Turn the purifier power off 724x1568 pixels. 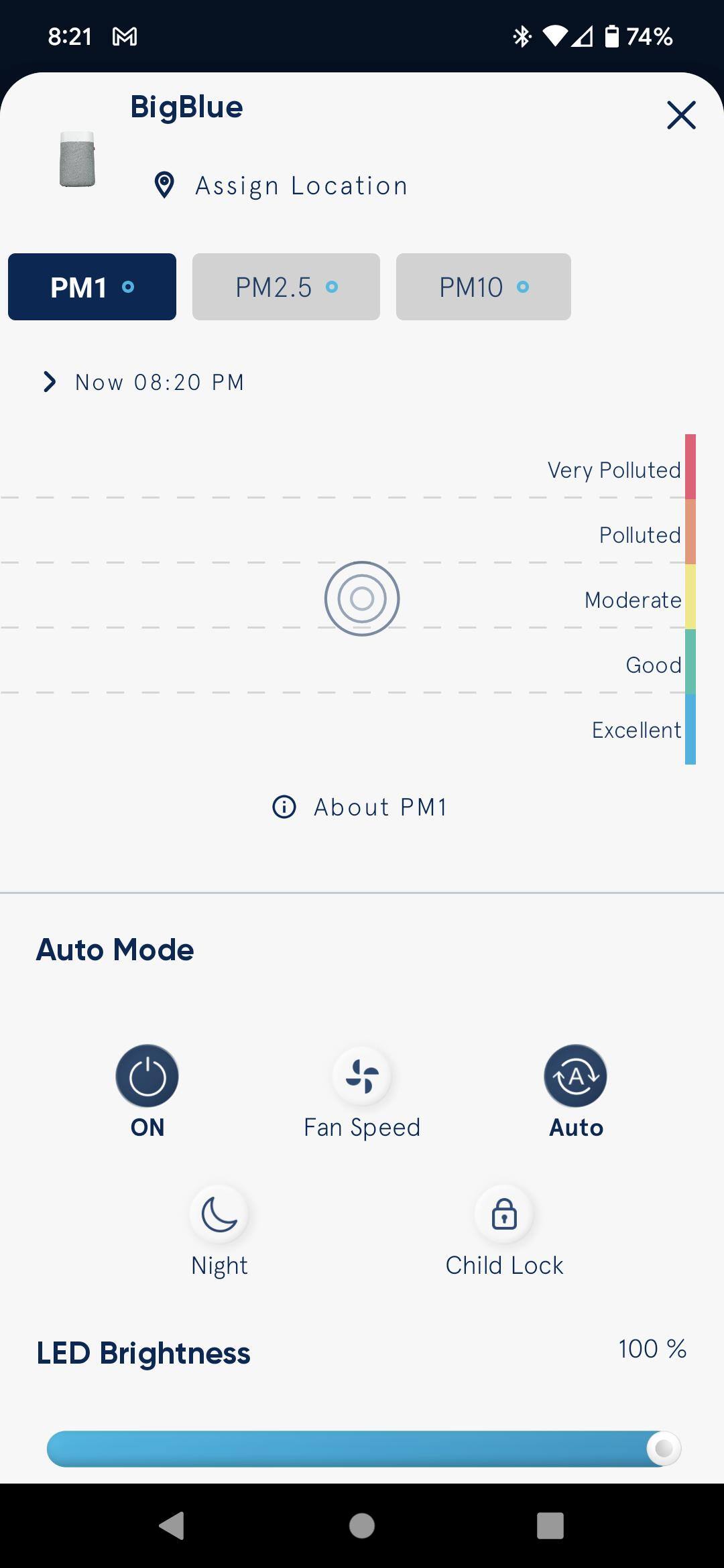tap(147, 1076)
